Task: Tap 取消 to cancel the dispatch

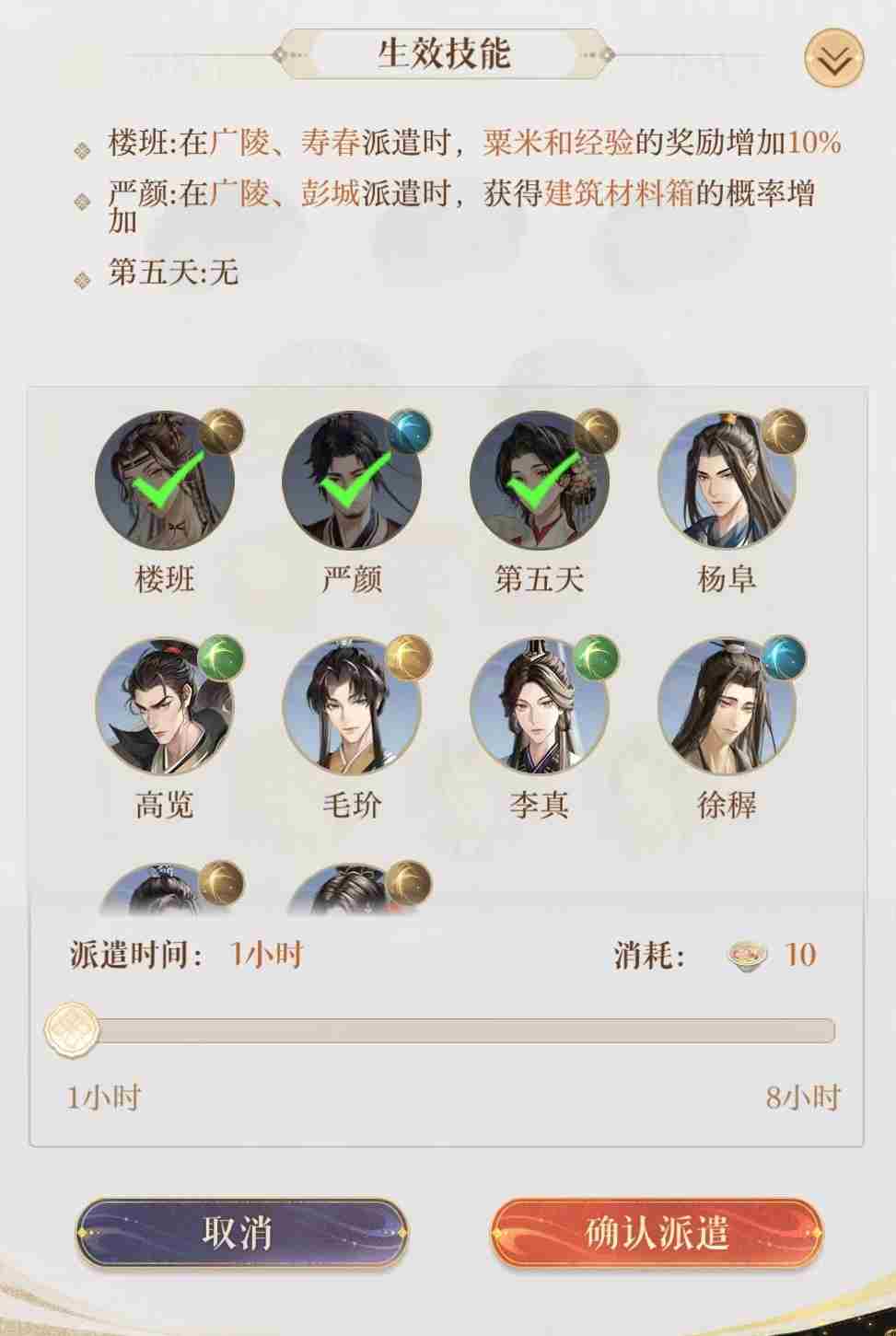Action: tap(241, 1234)
